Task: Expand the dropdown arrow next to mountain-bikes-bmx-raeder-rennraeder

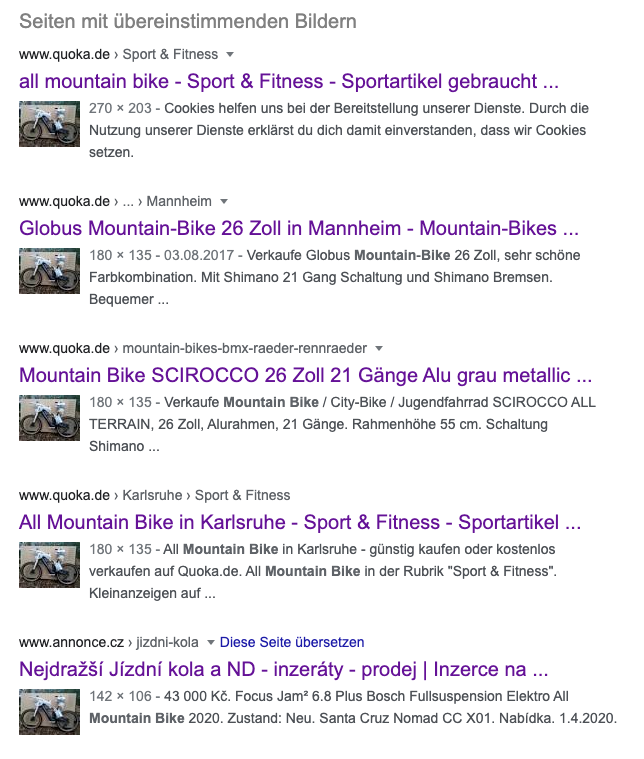Action: coord(378,348)
